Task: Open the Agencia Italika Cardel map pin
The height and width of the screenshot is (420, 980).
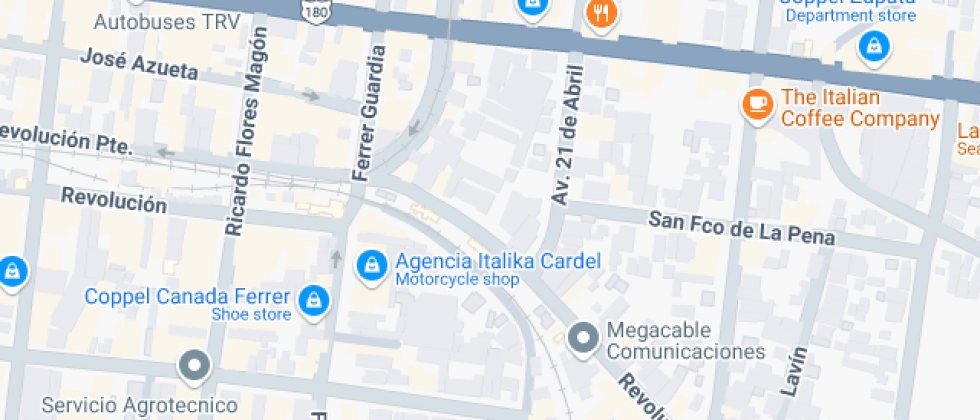Action: (372, 266)
